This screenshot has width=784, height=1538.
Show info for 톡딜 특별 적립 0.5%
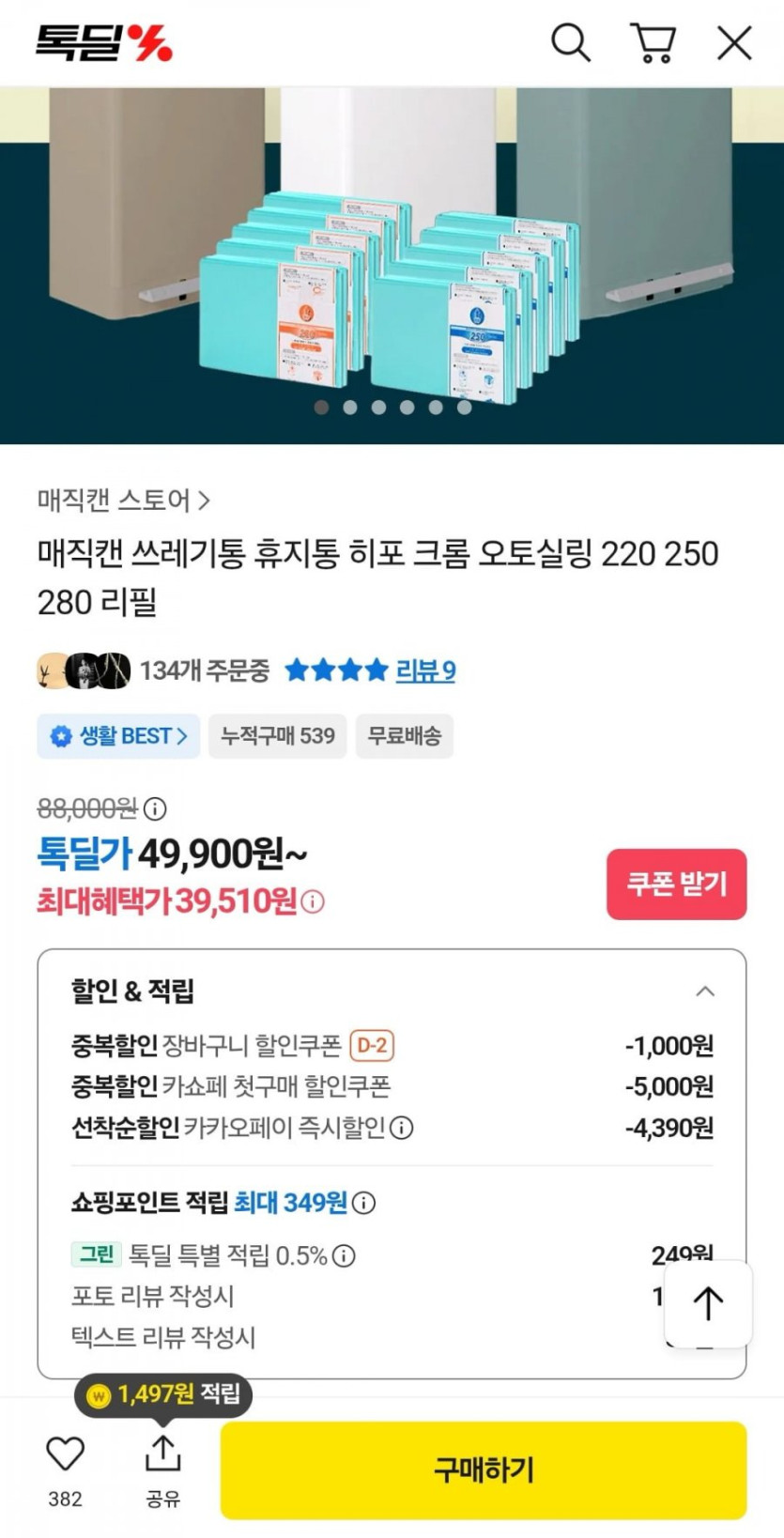point(345,1256)
